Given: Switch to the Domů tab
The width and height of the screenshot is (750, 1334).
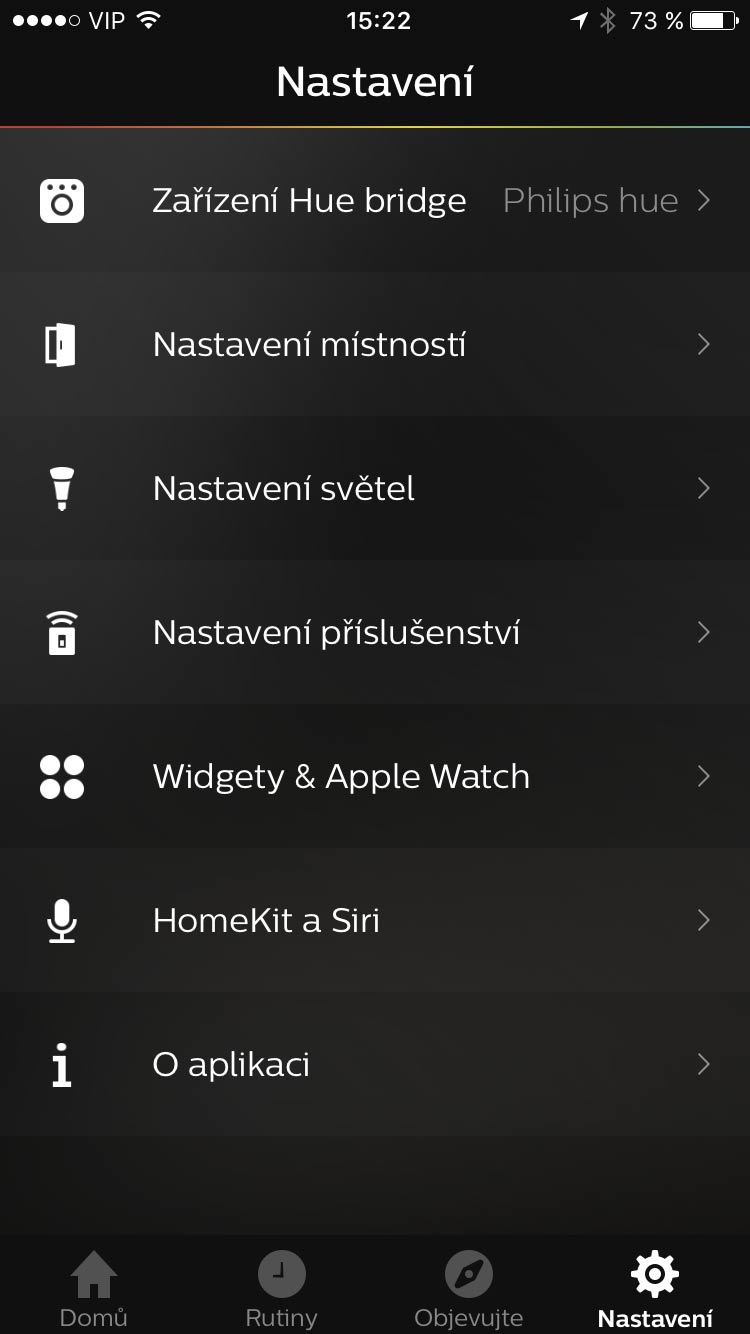Looking at the screenshot, I should tap(94, 1289).
